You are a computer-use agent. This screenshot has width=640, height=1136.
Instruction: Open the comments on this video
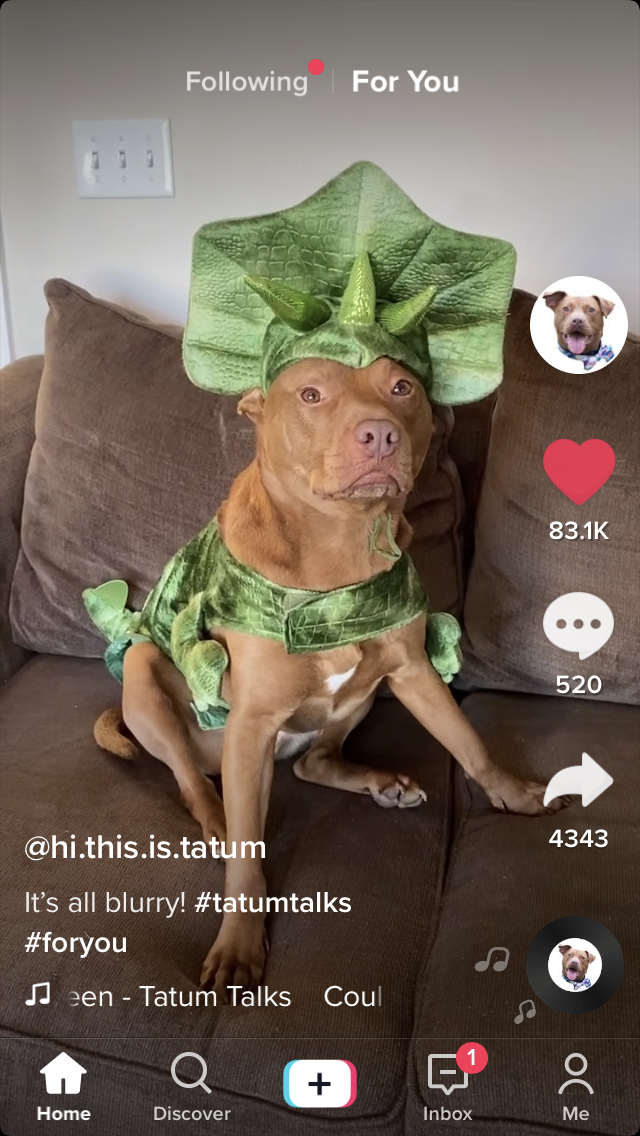[578, 626]
